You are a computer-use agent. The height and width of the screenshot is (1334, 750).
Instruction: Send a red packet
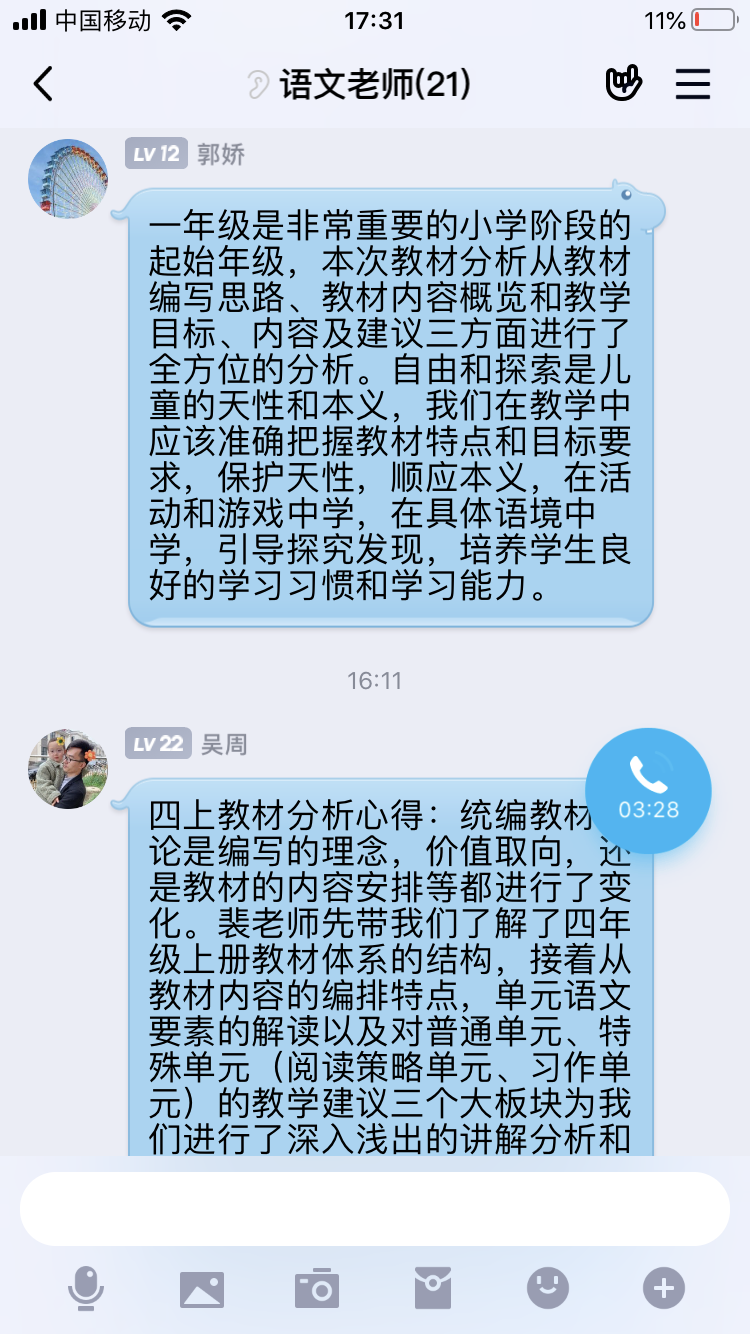pos(433,1288)
